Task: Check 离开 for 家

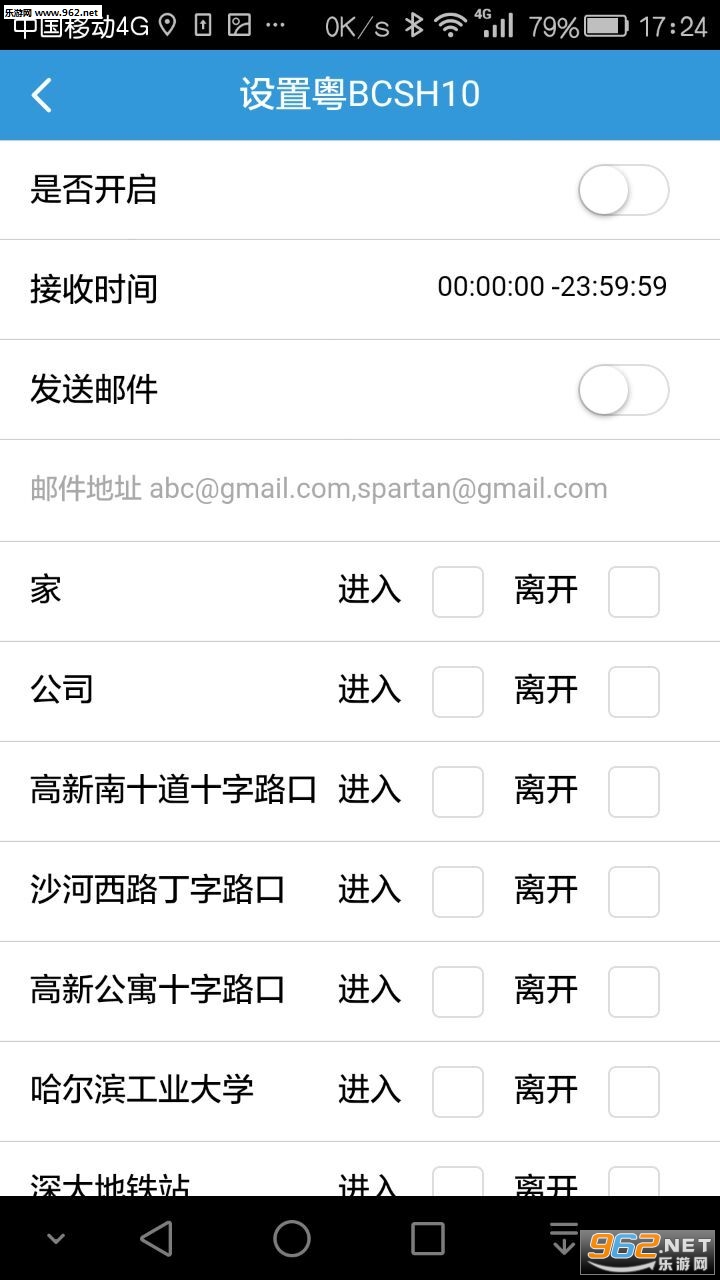Action: click(x=634, y=592)
